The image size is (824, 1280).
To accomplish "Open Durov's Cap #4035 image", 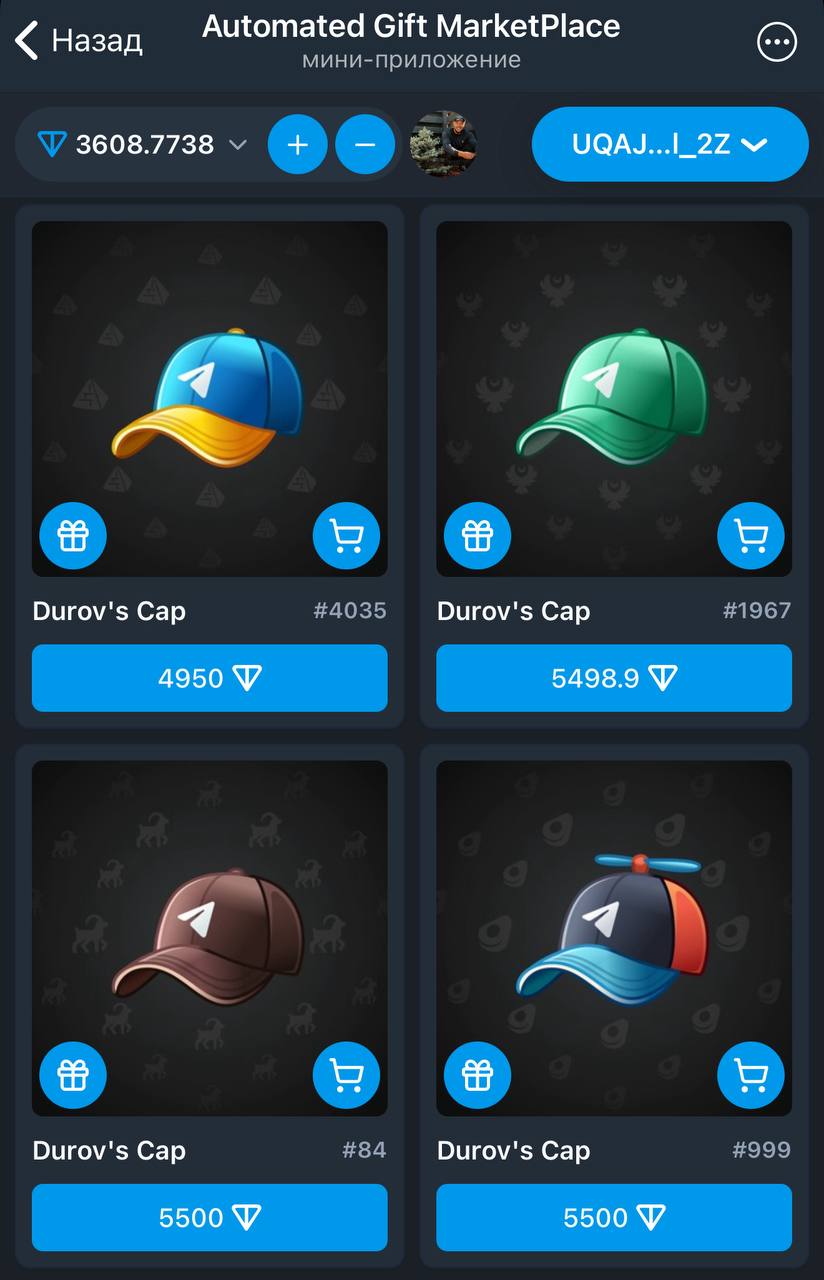I will [209, 390].
